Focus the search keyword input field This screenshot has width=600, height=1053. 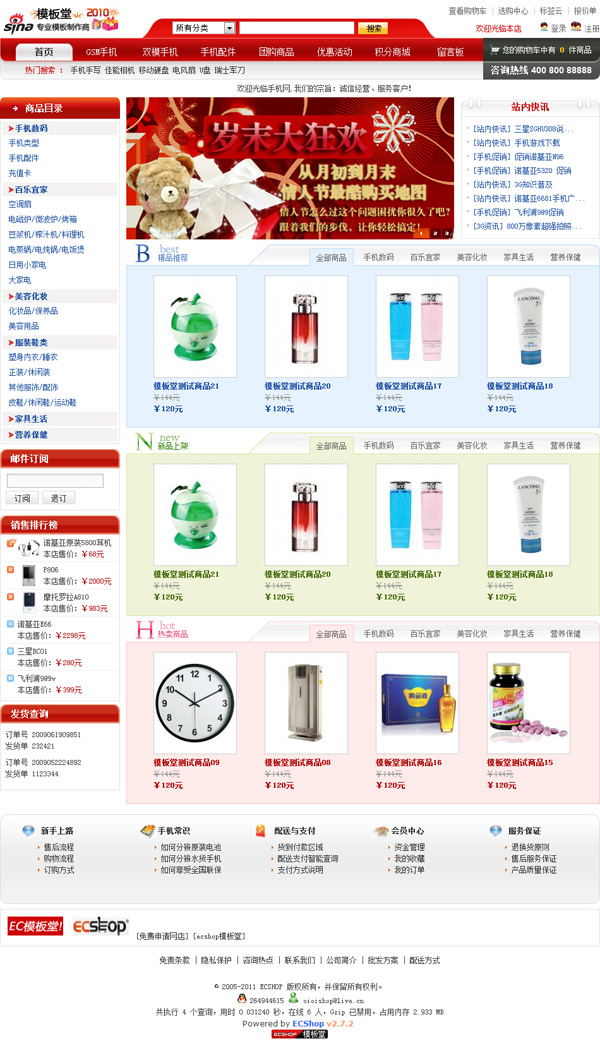(x=296, y=28)
